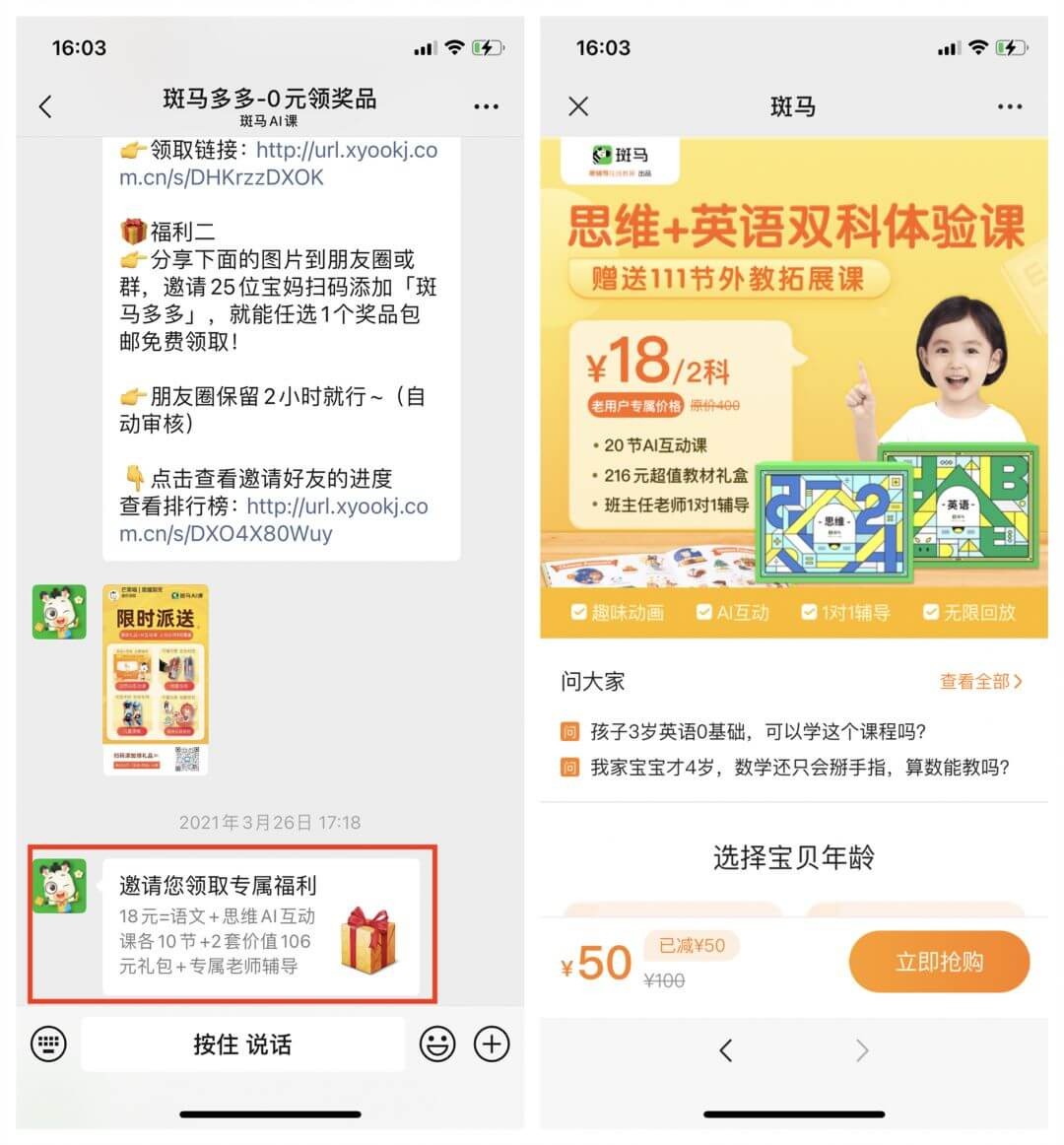Open the plus attachments menu in the chat
The image size is (1064, 1145).
492,1044
